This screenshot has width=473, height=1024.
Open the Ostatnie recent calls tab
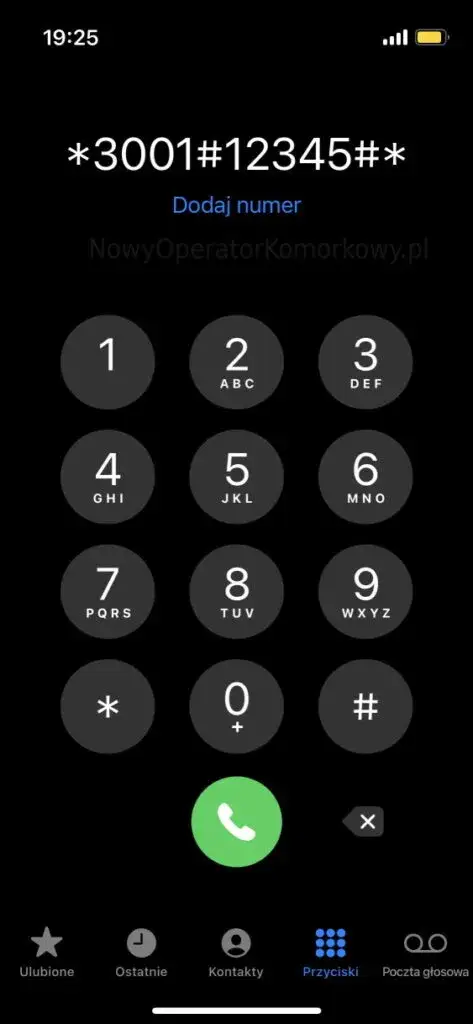[141, 953]
